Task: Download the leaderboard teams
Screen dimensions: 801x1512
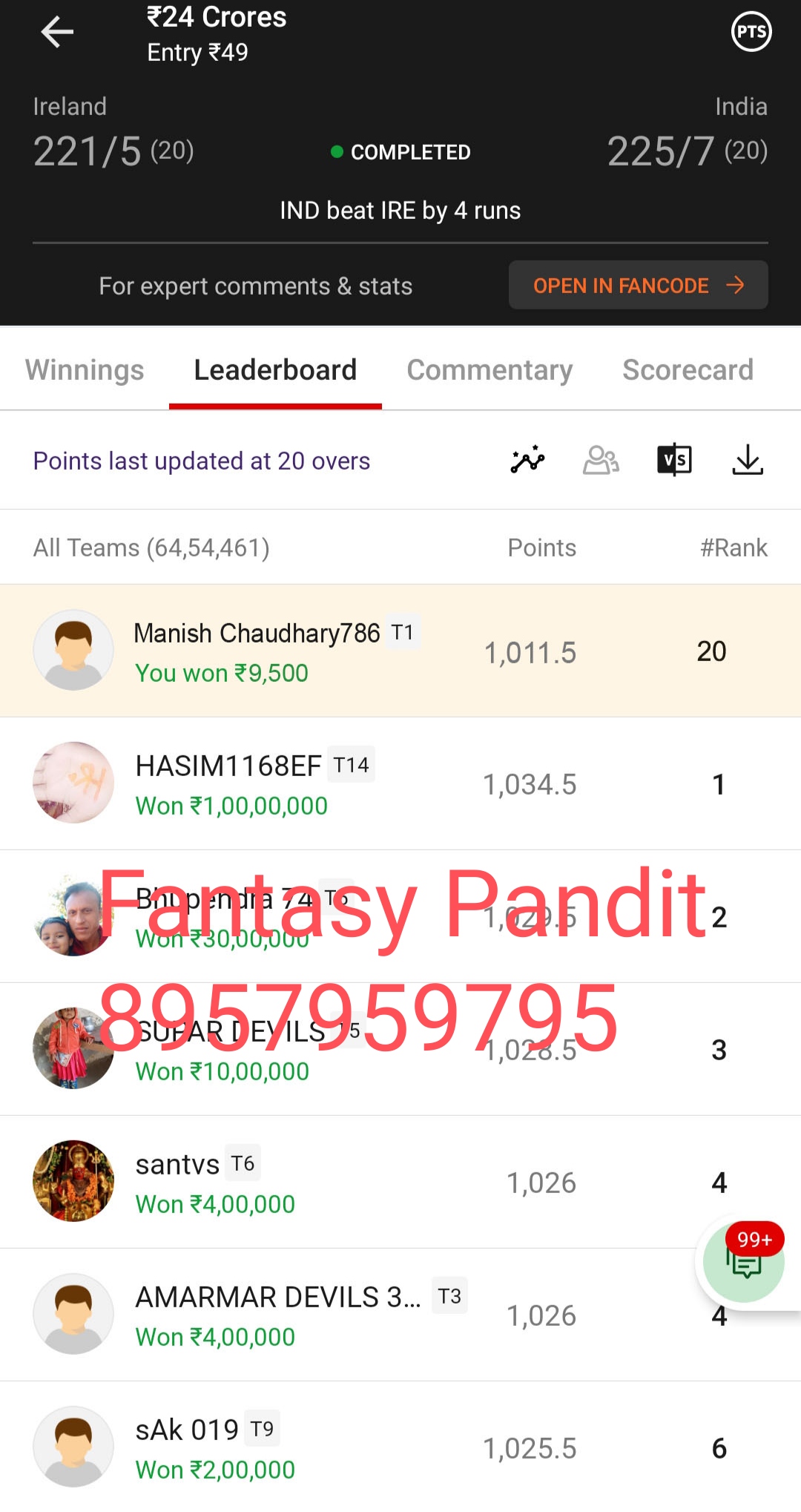Action: [748, 460]
